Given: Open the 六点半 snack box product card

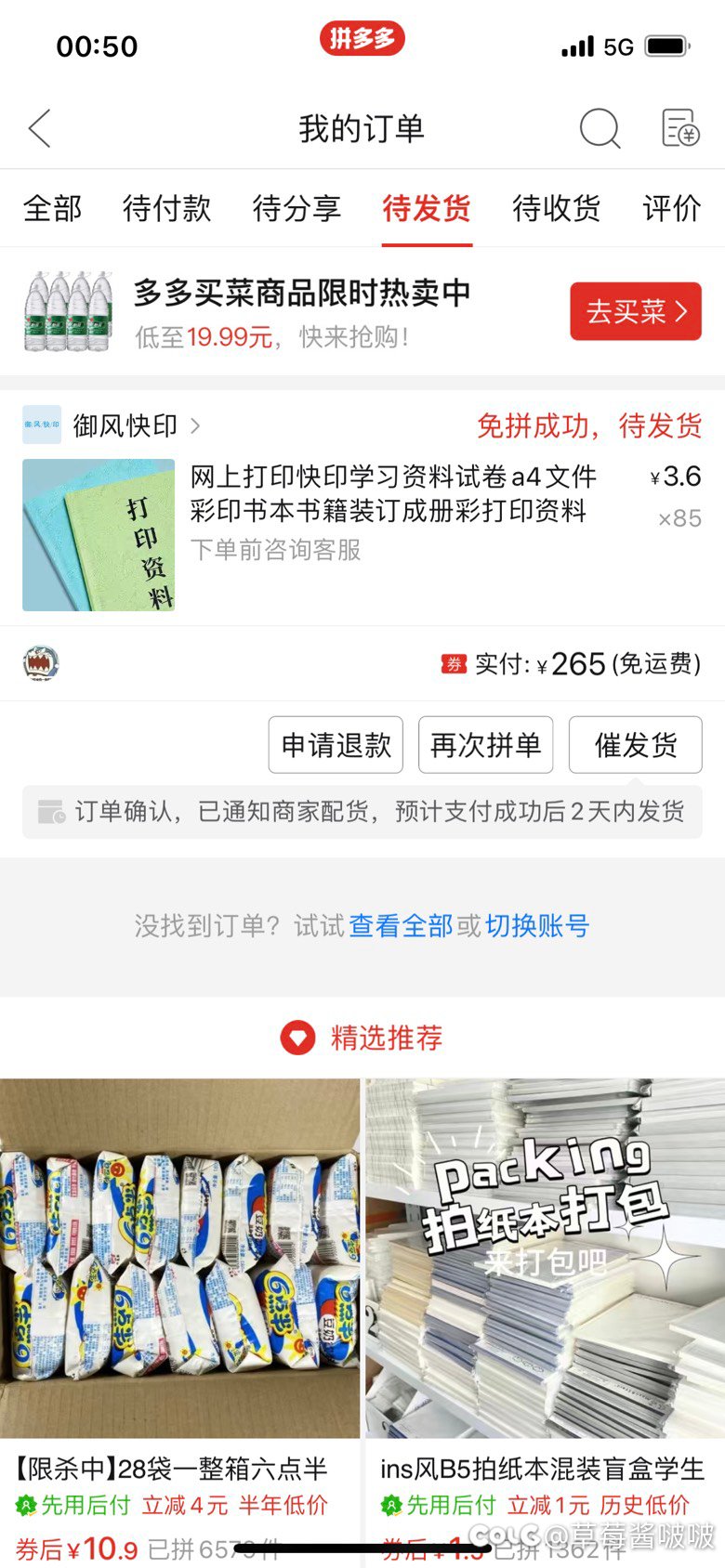Looking at the screenshot, I should pos(179,1319).
